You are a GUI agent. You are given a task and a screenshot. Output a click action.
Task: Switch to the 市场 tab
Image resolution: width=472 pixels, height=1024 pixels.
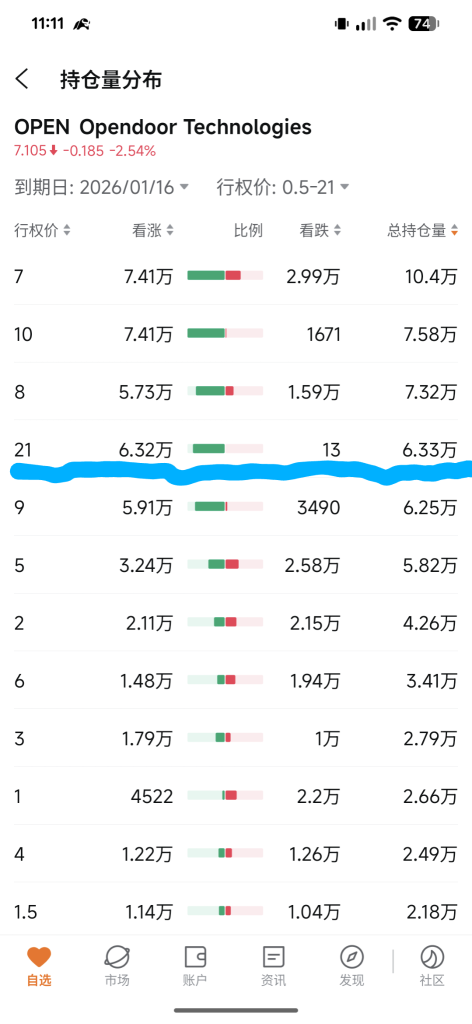coord(117,966)
